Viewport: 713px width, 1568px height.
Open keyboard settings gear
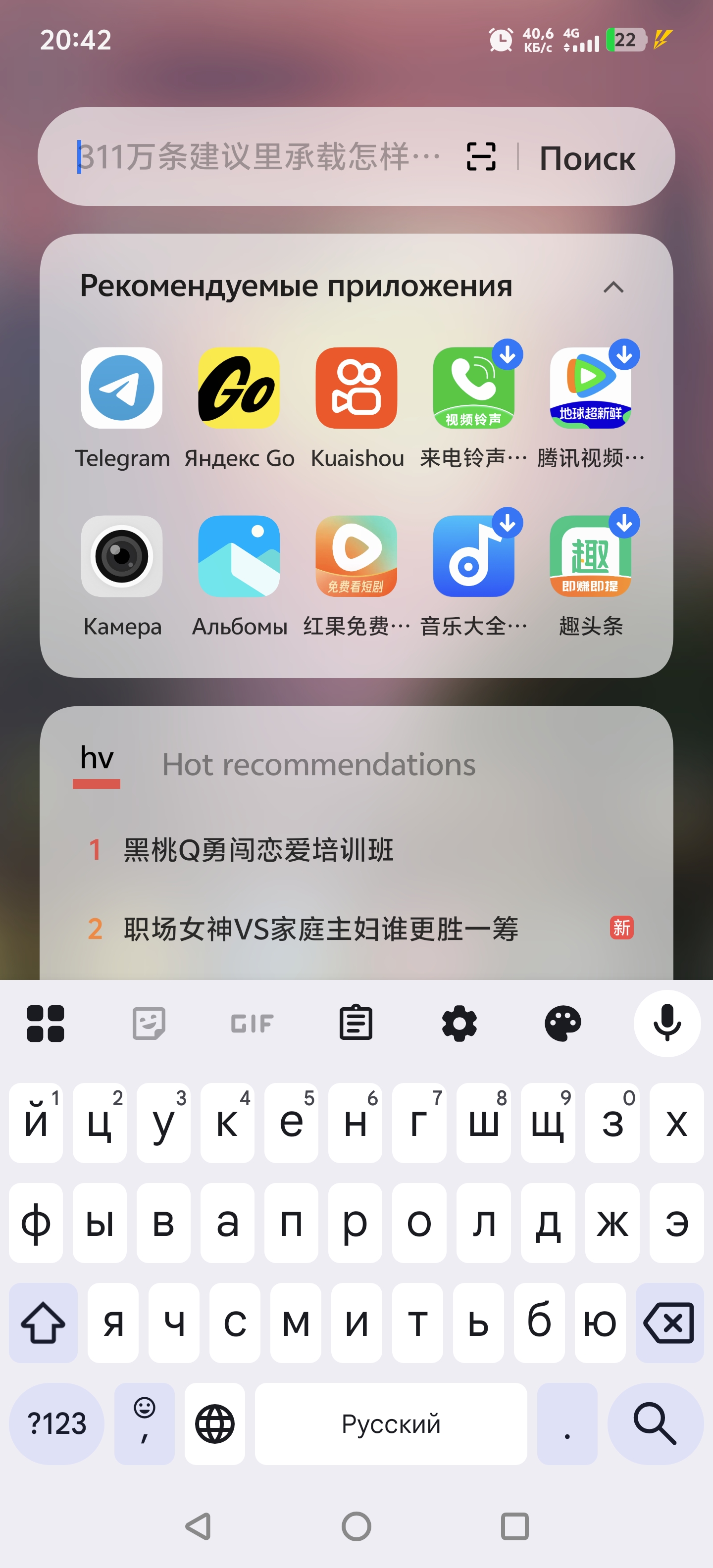point(459,1023)
